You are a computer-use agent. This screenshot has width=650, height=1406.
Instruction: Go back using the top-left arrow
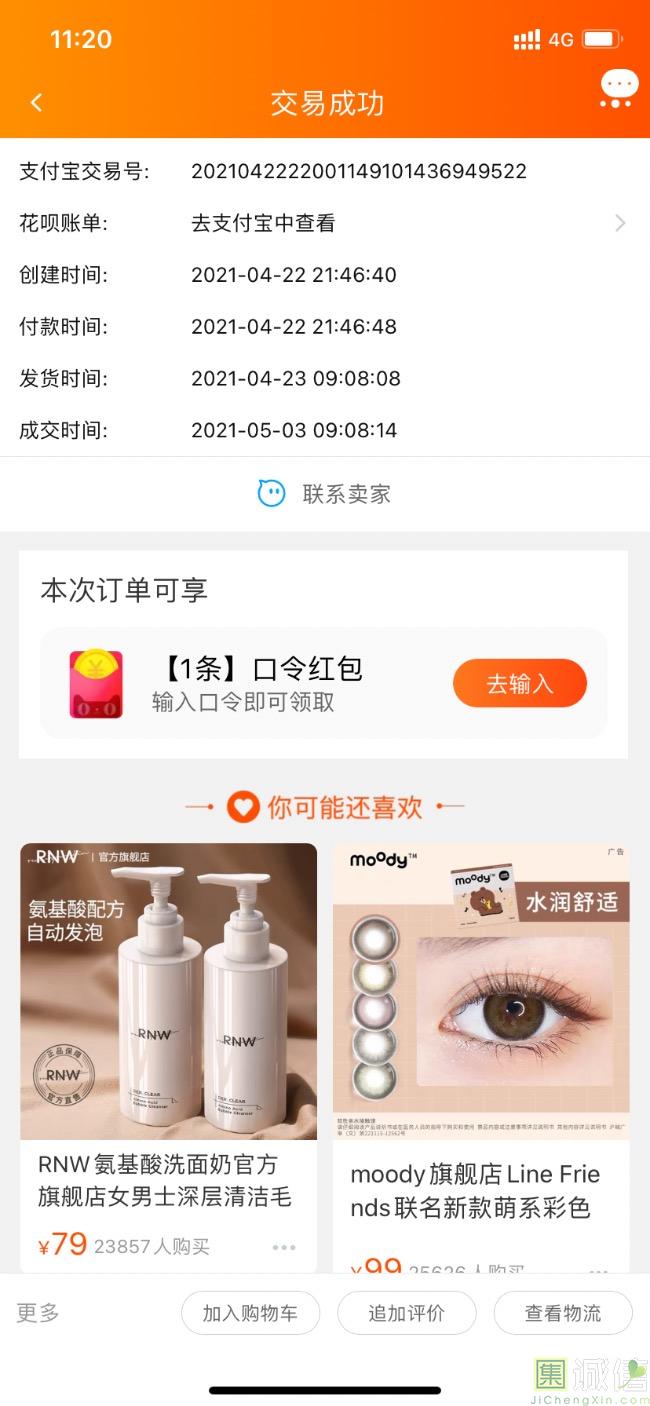click(x=37, y=103)
